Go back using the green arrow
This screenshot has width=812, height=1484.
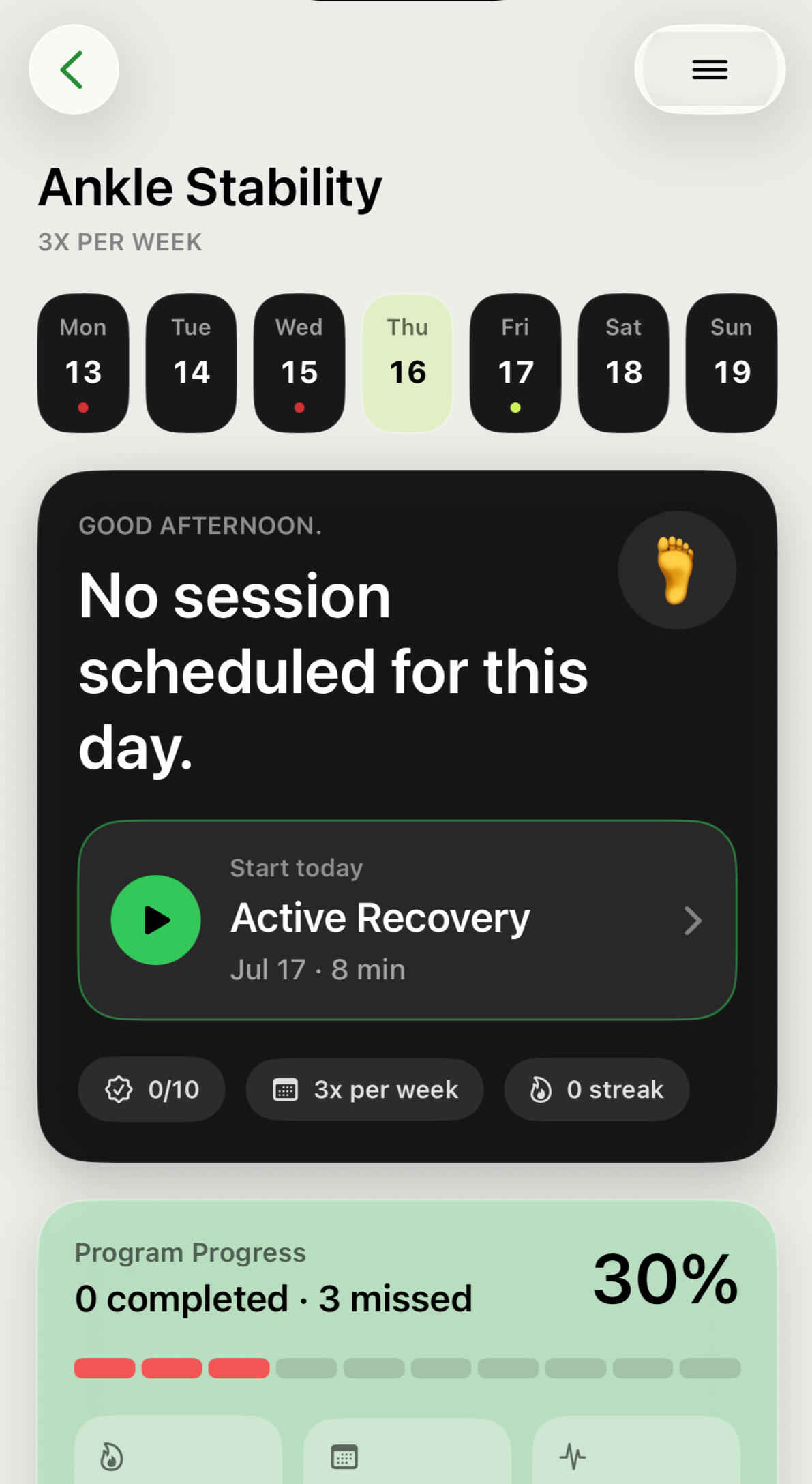click(74, 70)
